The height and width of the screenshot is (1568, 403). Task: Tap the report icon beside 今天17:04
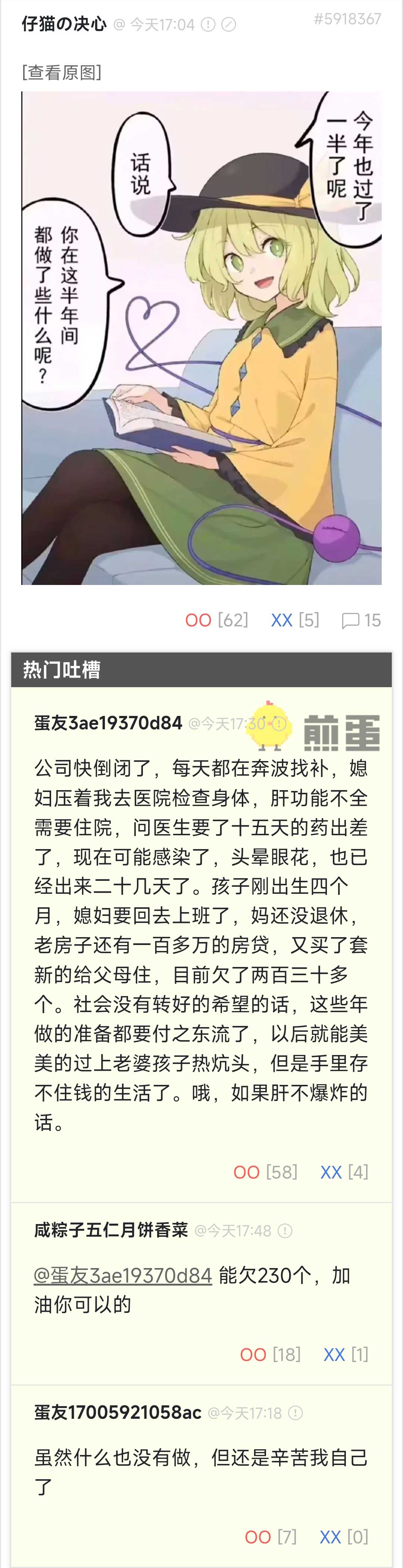(208, 25)
